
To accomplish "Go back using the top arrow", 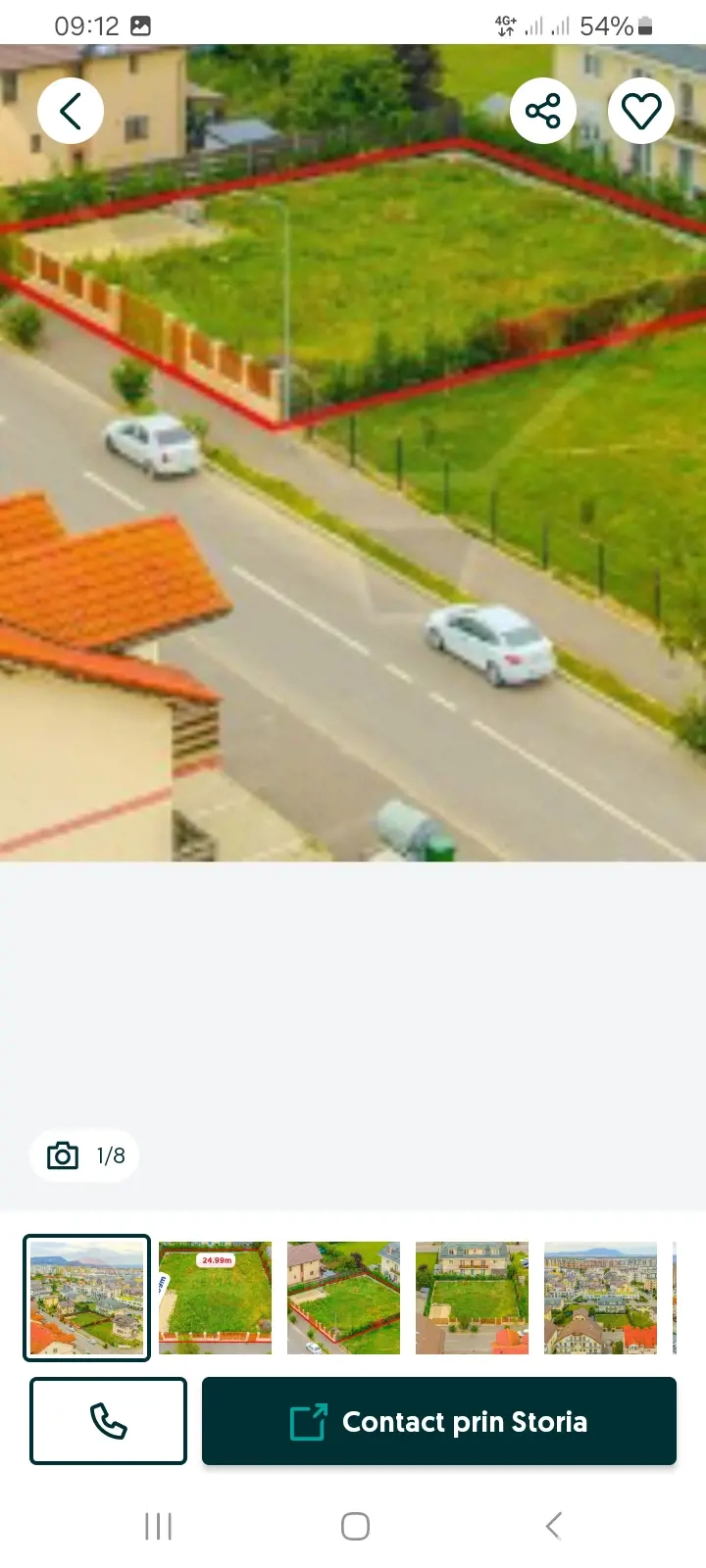I will [x=71, y=111].
